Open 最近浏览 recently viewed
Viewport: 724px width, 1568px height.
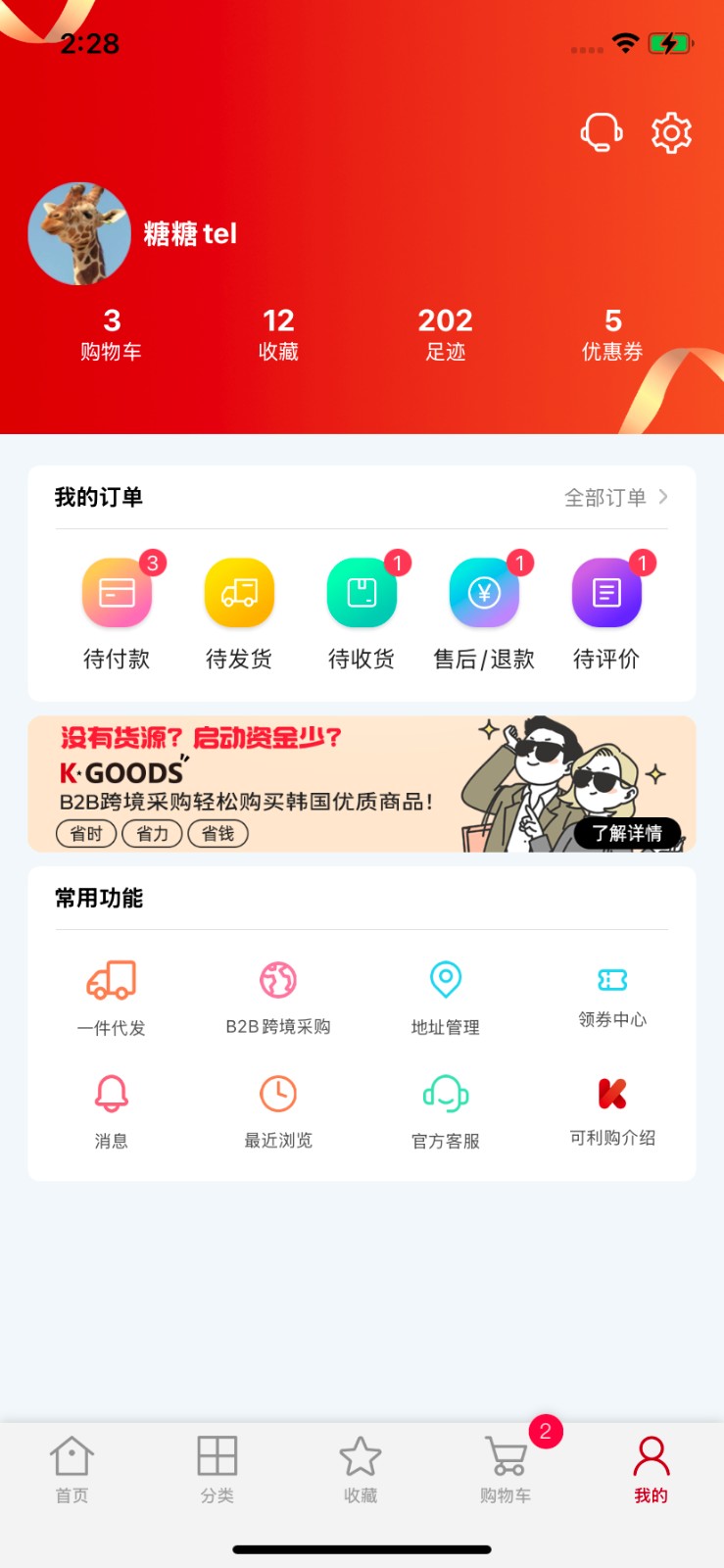tap(278, 1110)
